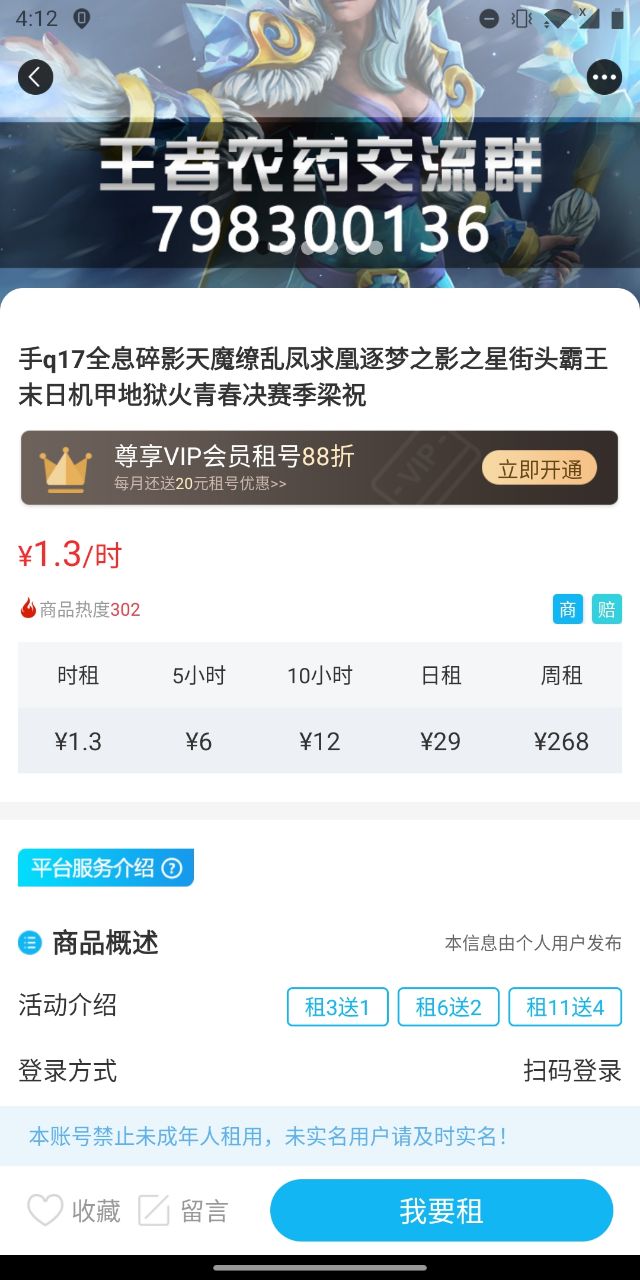Image resolution: width=640 pixels, height=1280 pixels.
Task: Add this account to 收藏 favorites
Action: coord(73,1211)
